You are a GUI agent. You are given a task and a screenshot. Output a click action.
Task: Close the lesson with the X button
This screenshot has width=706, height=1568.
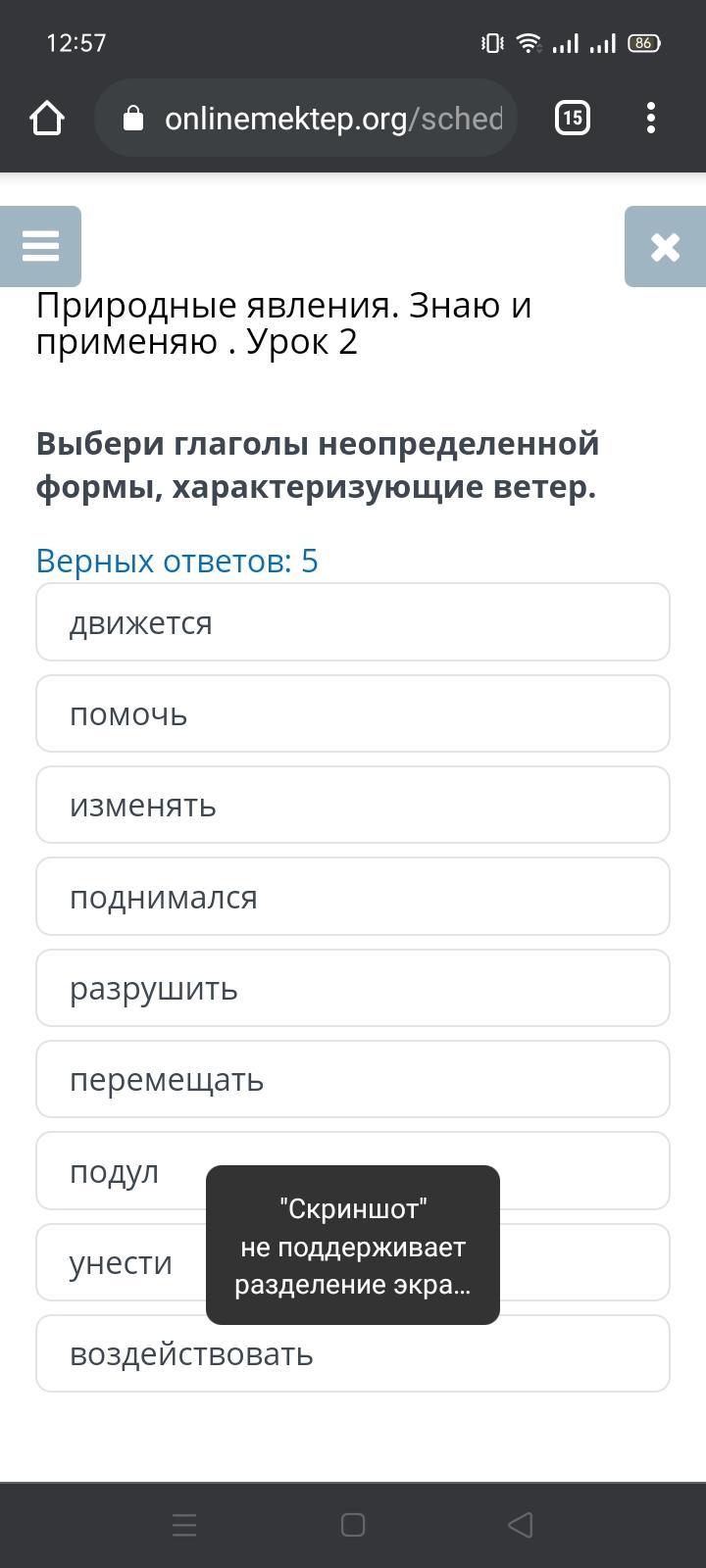click(x=665, y=246)
